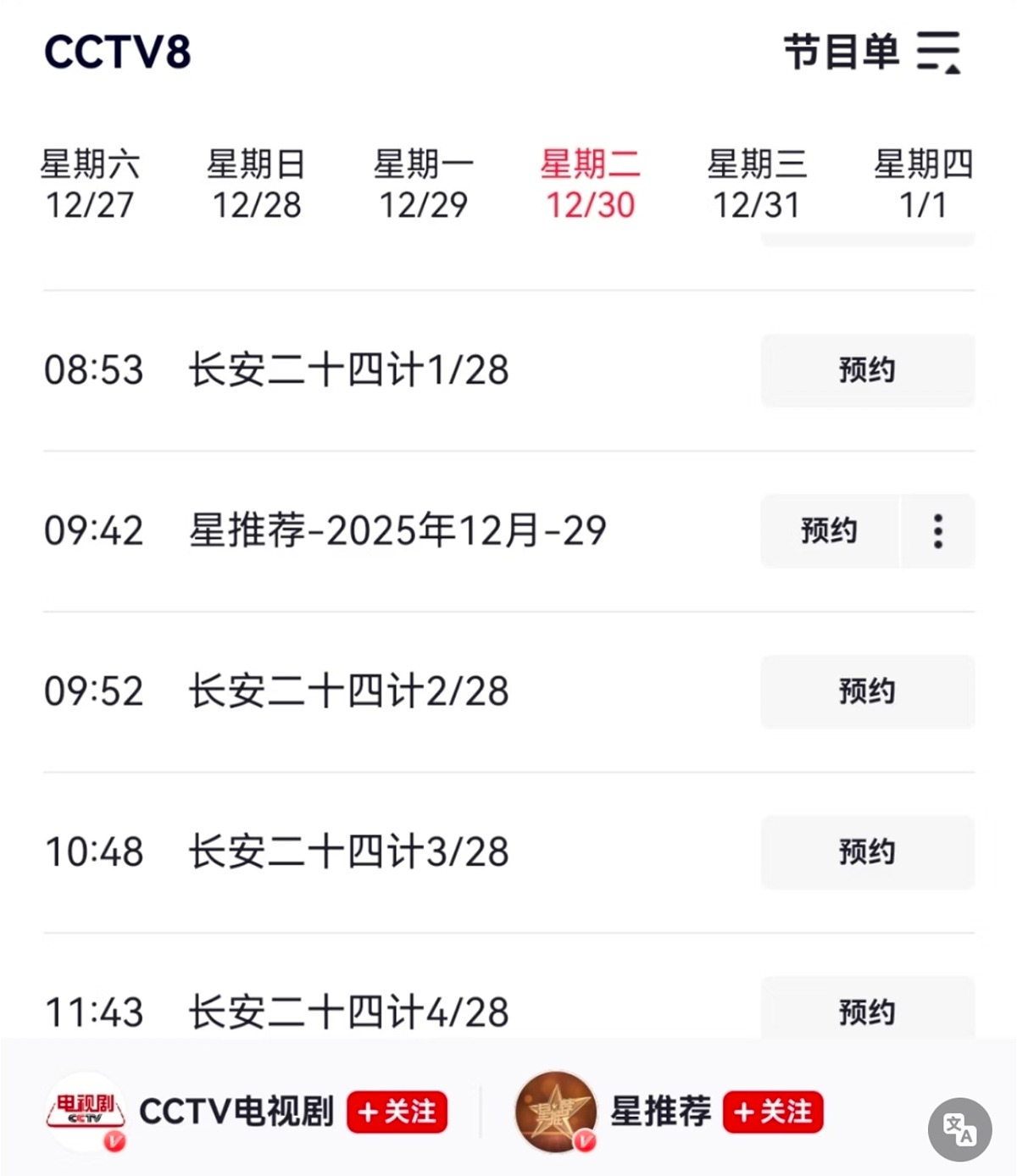Reserve 长安二十四计1/28 at 08:53

(867, 370)
